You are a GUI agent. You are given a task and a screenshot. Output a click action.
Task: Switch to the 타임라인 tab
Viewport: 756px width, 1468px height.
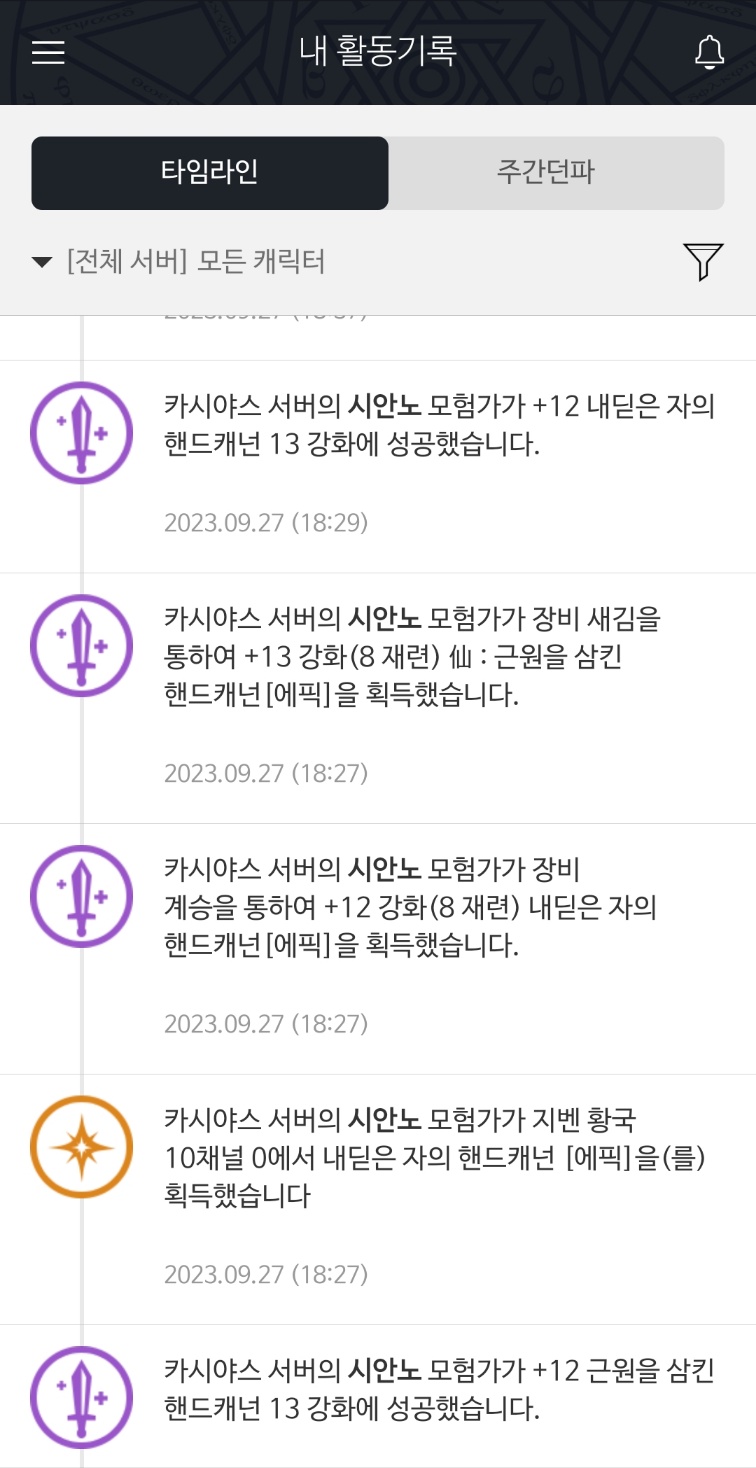(210, 173)
